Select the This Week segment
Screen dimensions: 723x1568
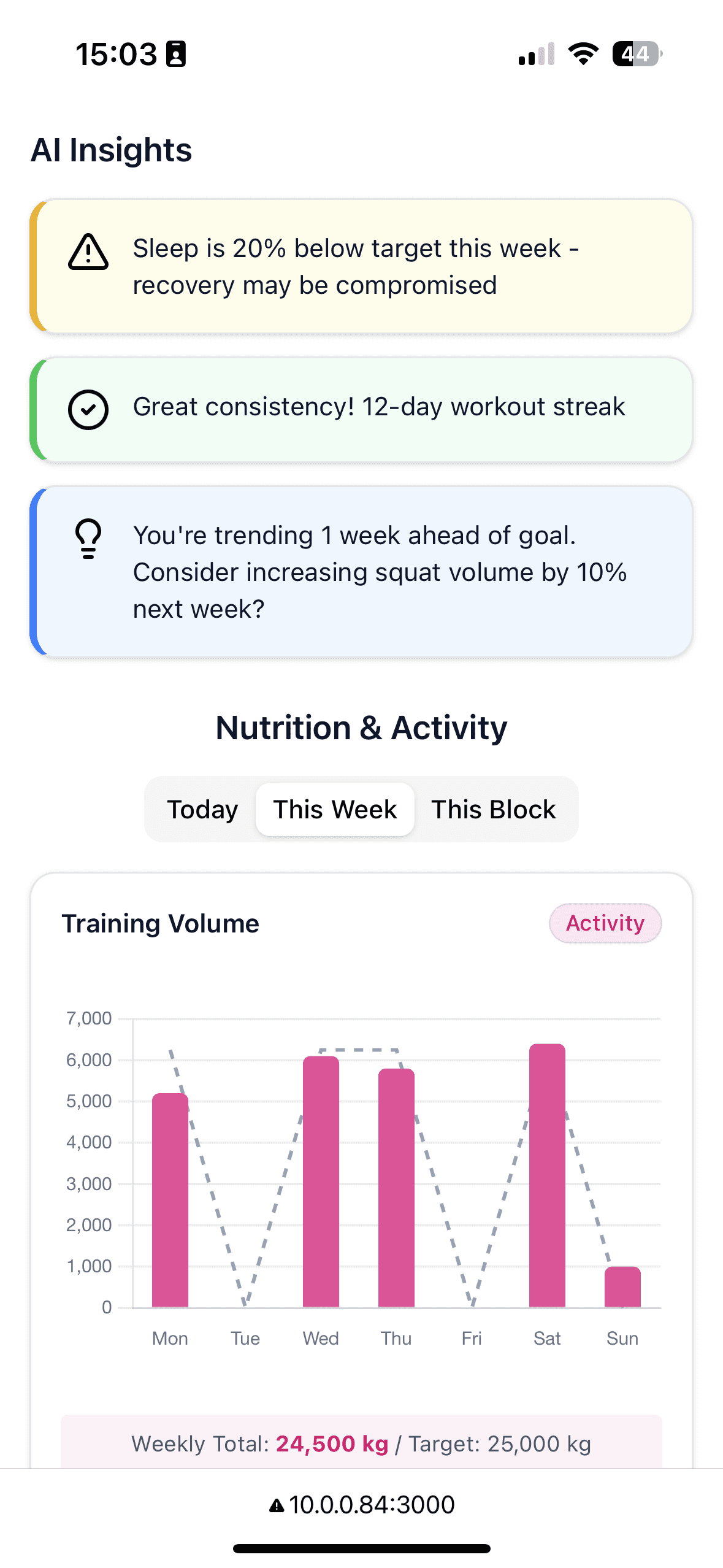coord(335,809)
